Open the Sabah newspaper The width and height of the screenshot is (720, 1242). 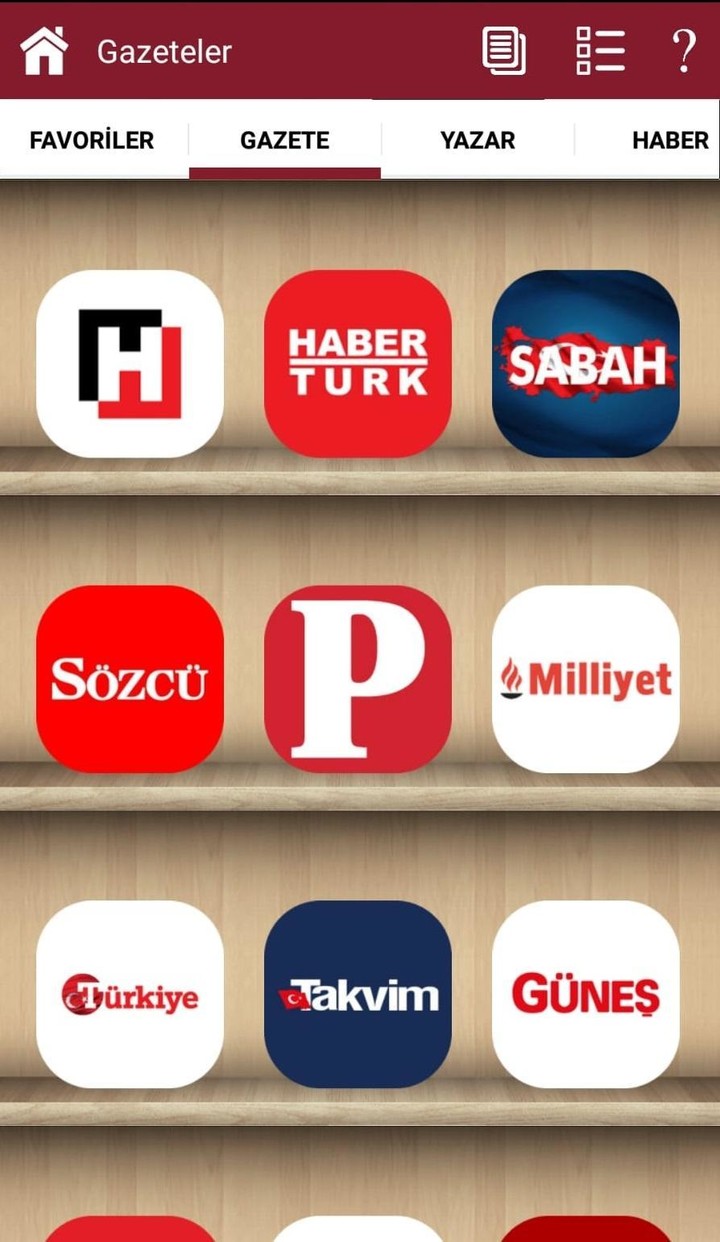(586, 364)
